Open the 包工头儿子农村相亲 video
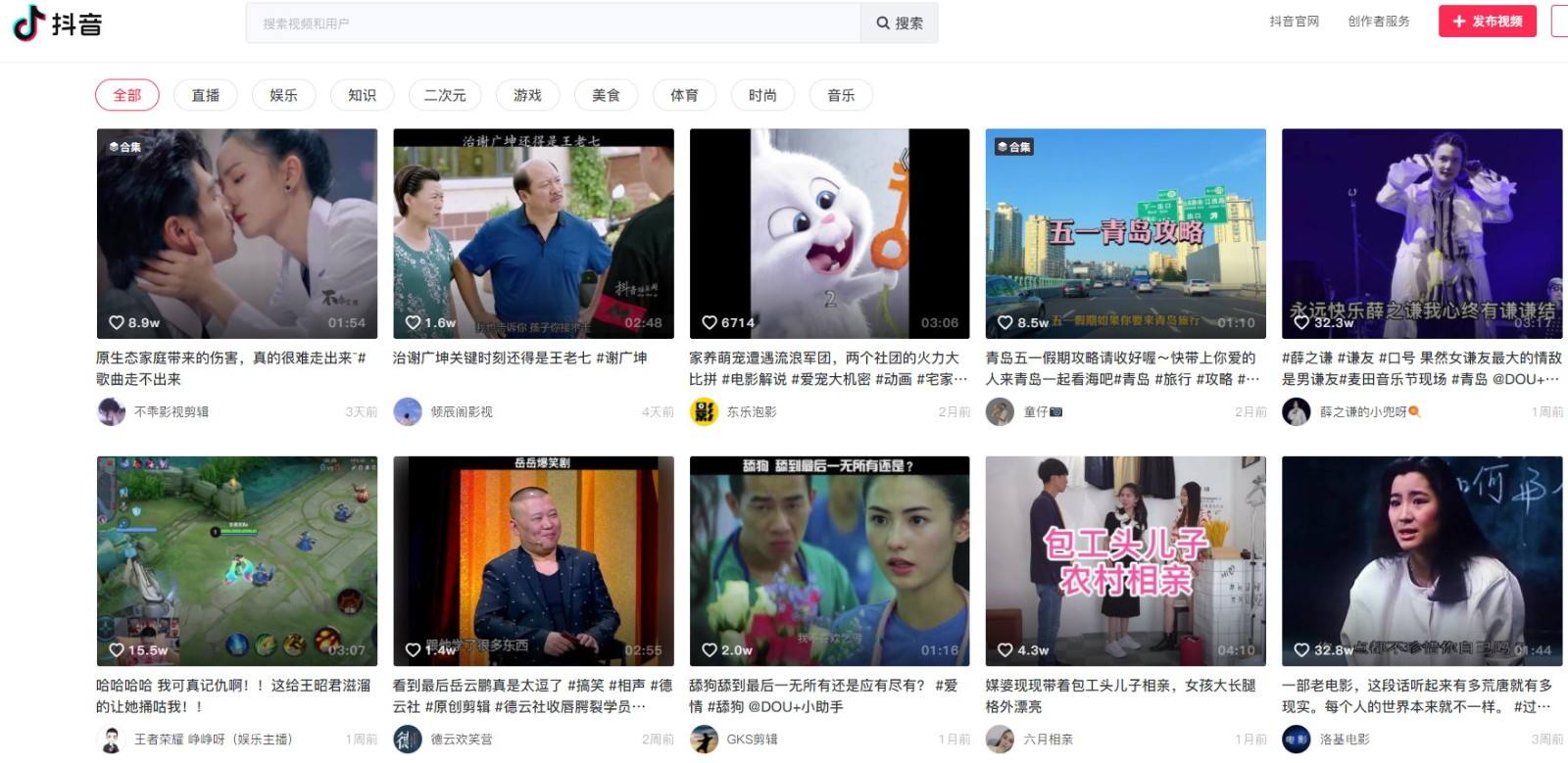This screenshot has height=763, width=1568. [x=1125, y=560]
